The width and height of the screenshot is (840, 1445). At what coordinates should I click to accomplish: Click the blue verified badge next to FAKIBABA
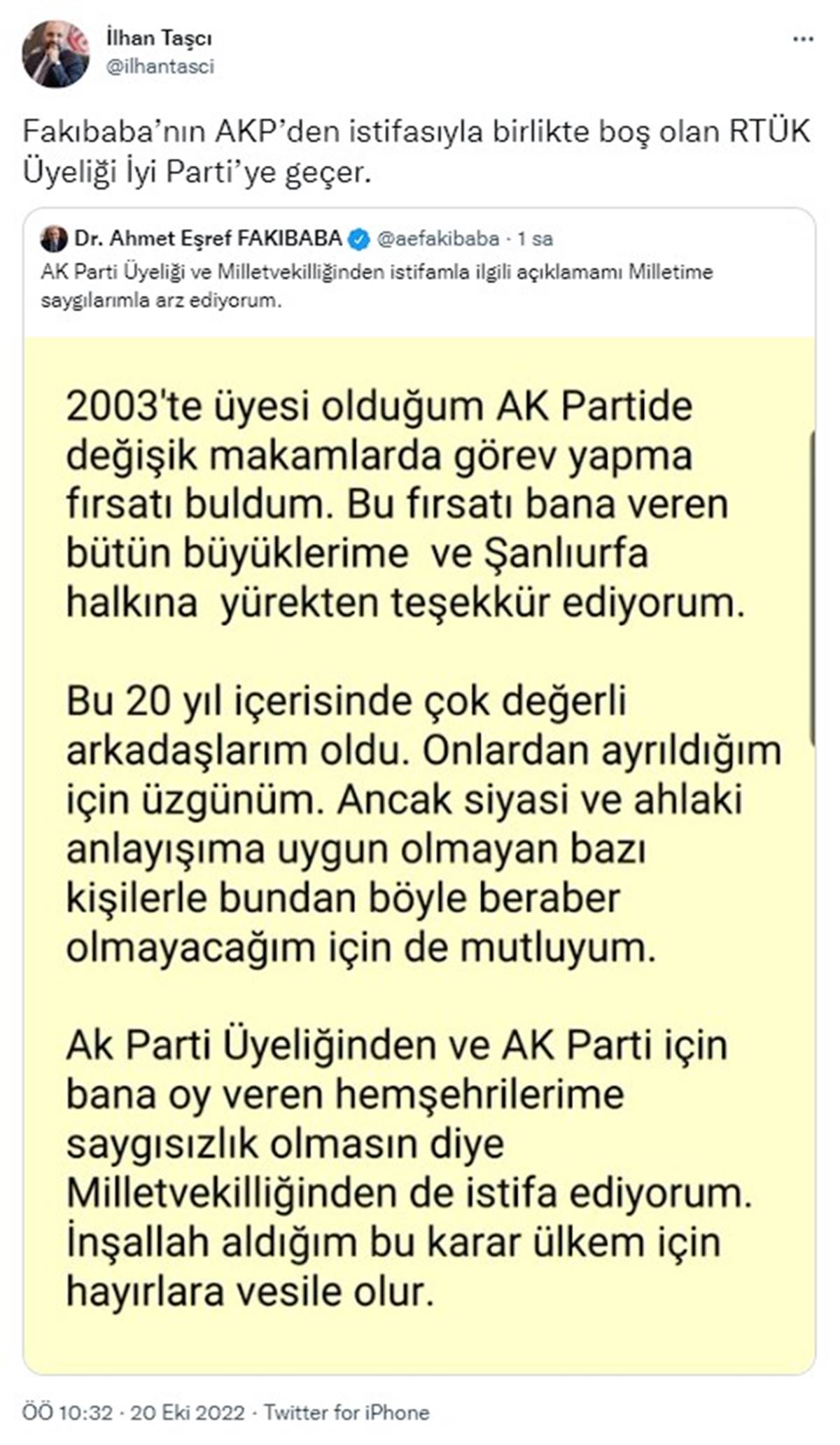click(x=359, y=238)
